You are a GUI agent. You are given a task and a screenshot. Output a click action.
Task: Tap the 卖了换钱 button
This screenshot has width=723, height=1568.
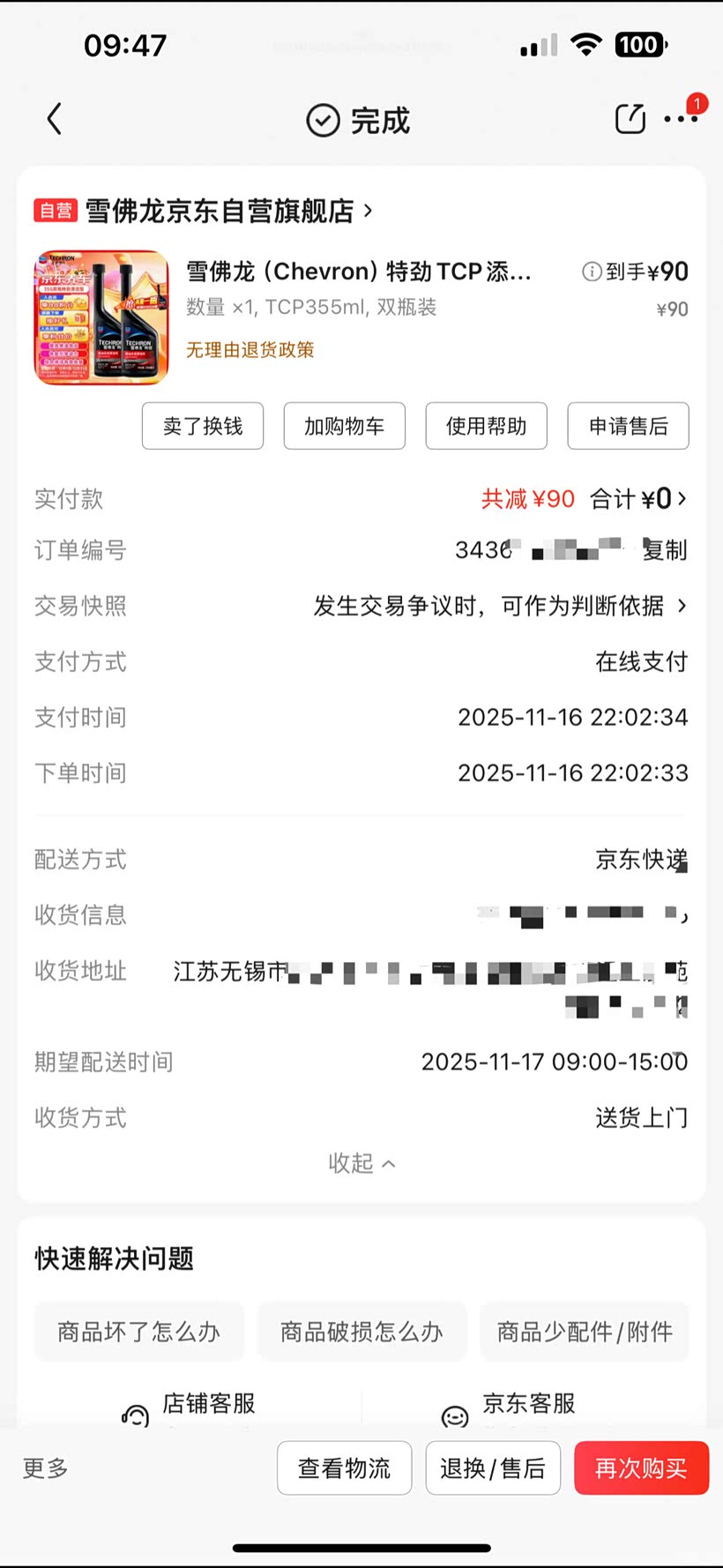click(x=203, y=426)
